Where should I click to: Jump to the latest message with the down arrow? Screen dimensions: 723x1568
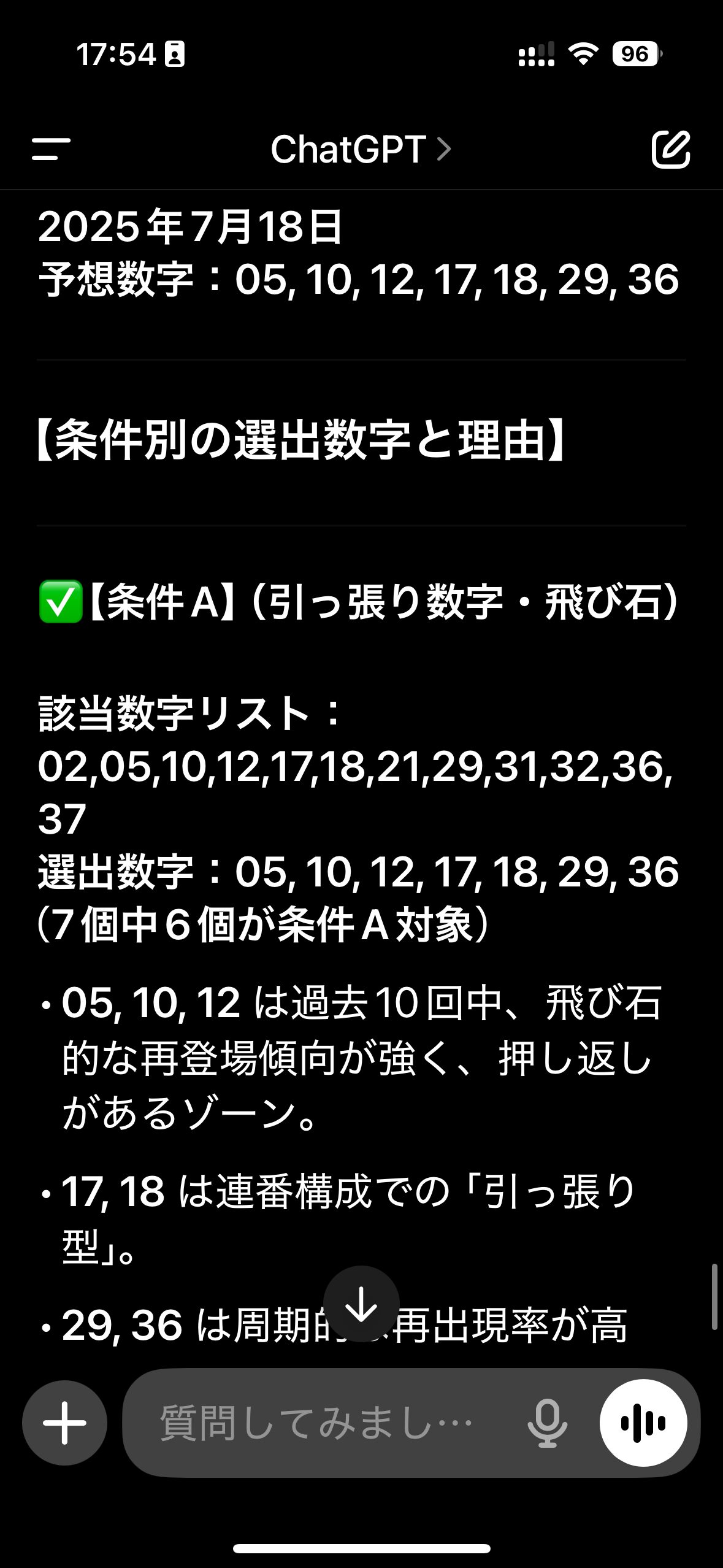point(361,1304)
